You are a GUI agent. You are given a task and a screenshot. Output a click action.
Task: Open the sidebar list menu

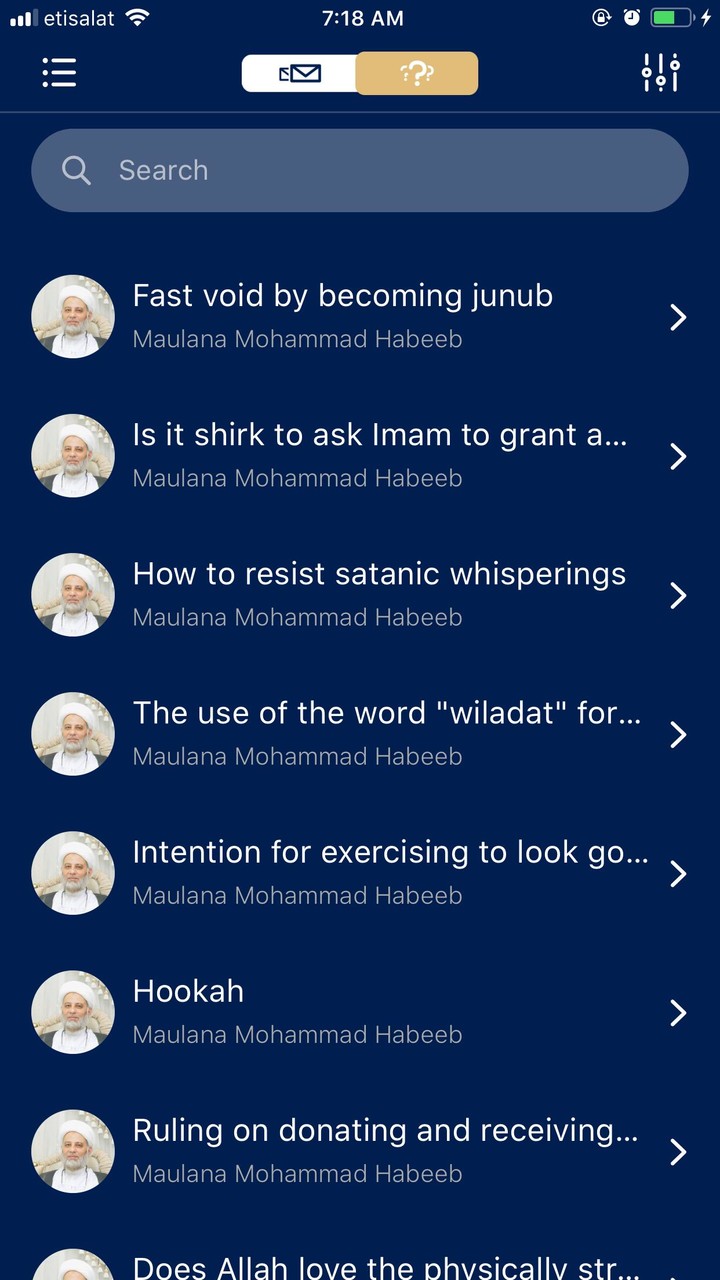click(59, 73)
